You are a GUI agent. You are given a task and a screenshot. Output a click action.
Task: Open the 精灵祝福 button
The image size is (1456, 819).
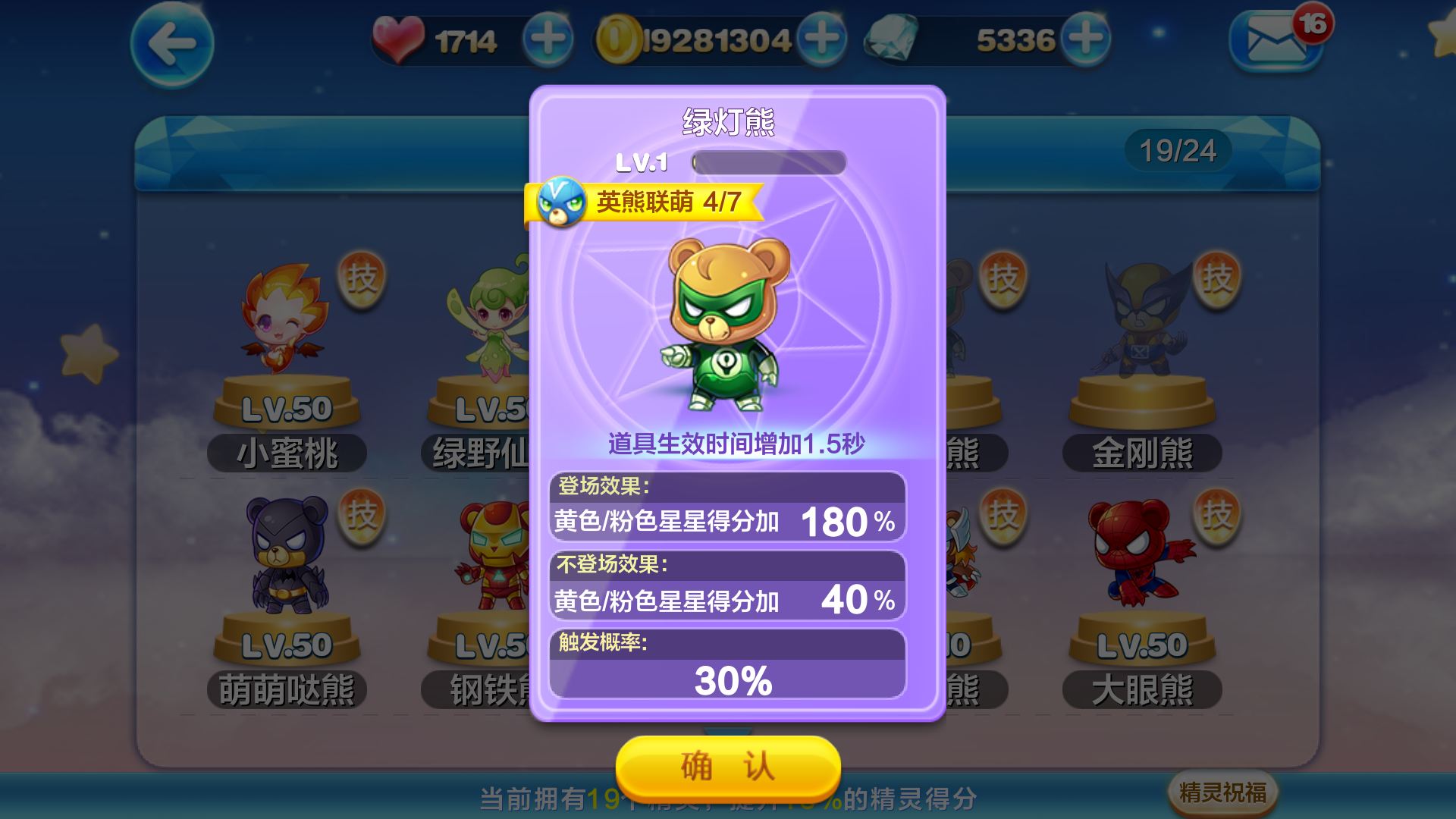pyautogui.click(x=1222, y=792)
